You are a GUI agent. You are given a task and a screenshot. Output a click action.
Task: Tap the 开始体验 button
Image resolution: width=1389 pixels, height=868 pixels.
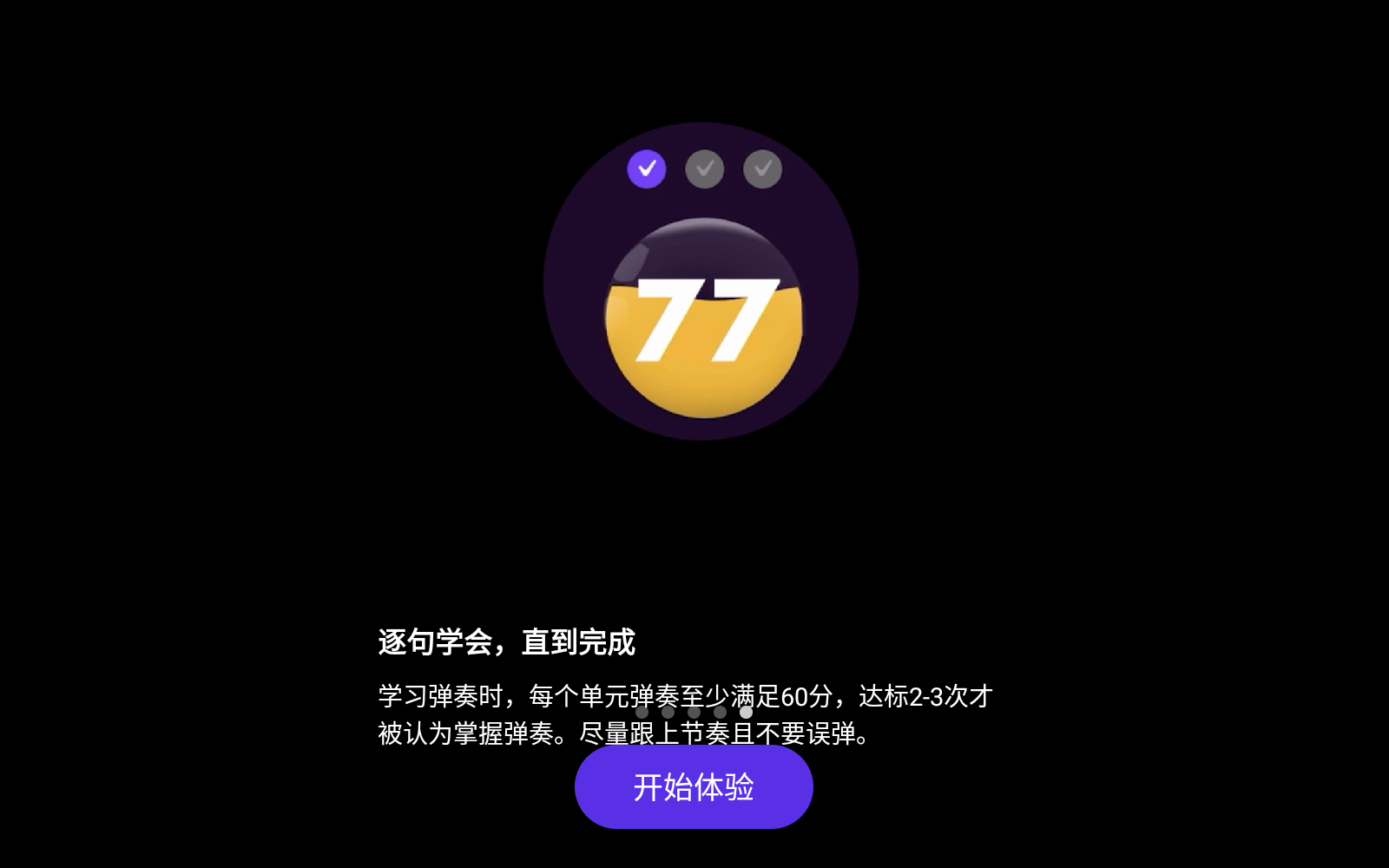click(694, 787)
